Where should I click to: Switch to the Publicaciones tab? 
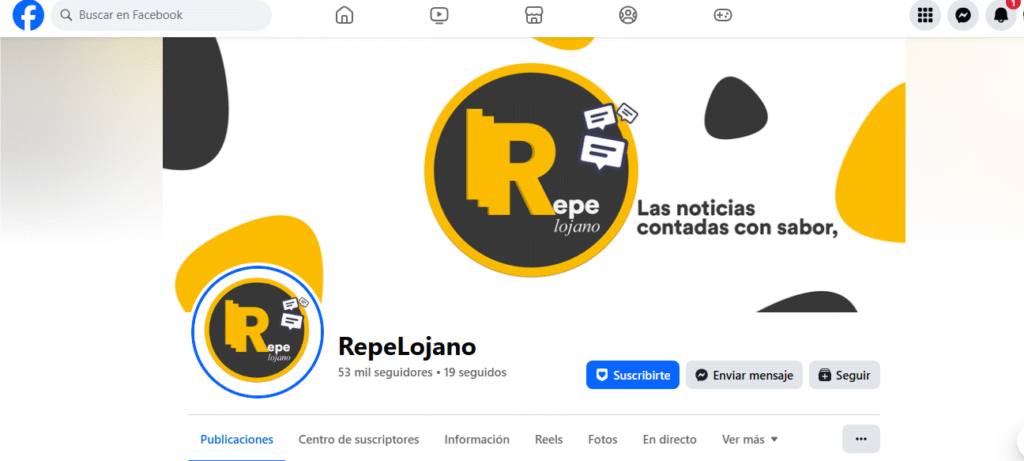(x=237, y=439)
